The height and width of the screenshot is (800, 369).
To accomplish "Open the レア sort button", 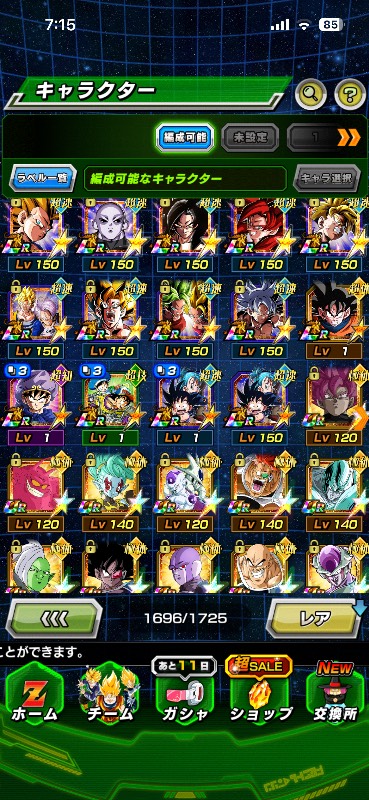I will (x=315, y=619).
